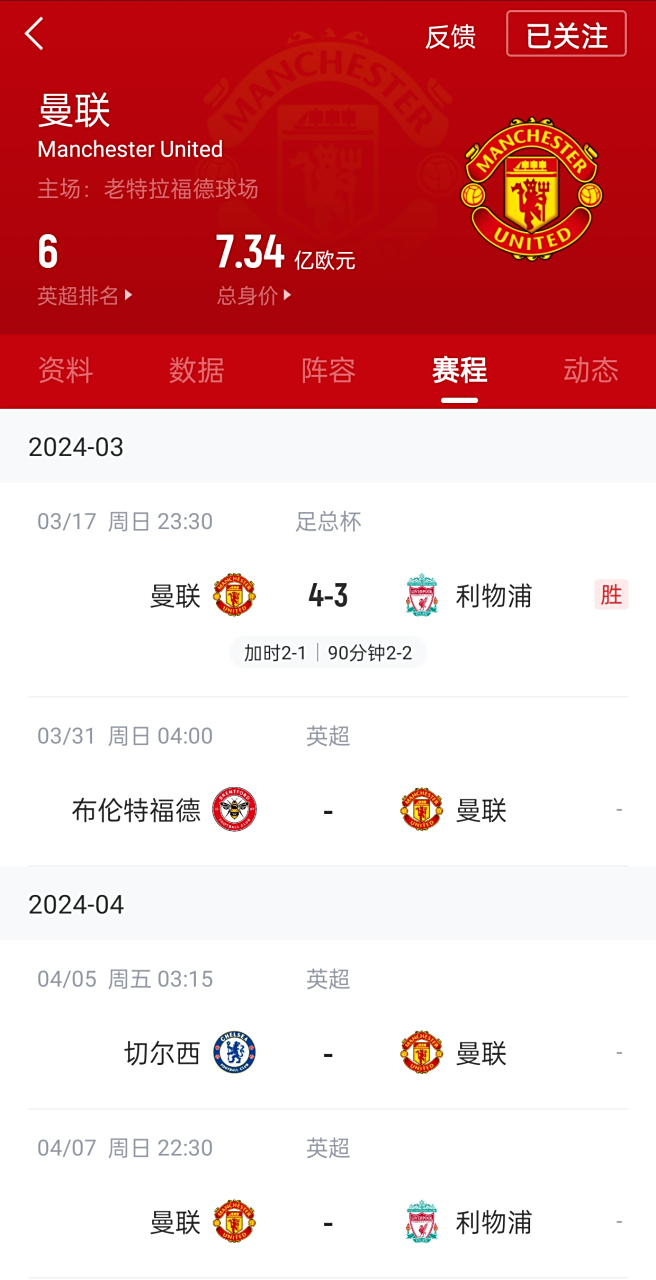
Task: Switch to the 数据 tab
Action: pyautogui.click(x=196, y=371)
